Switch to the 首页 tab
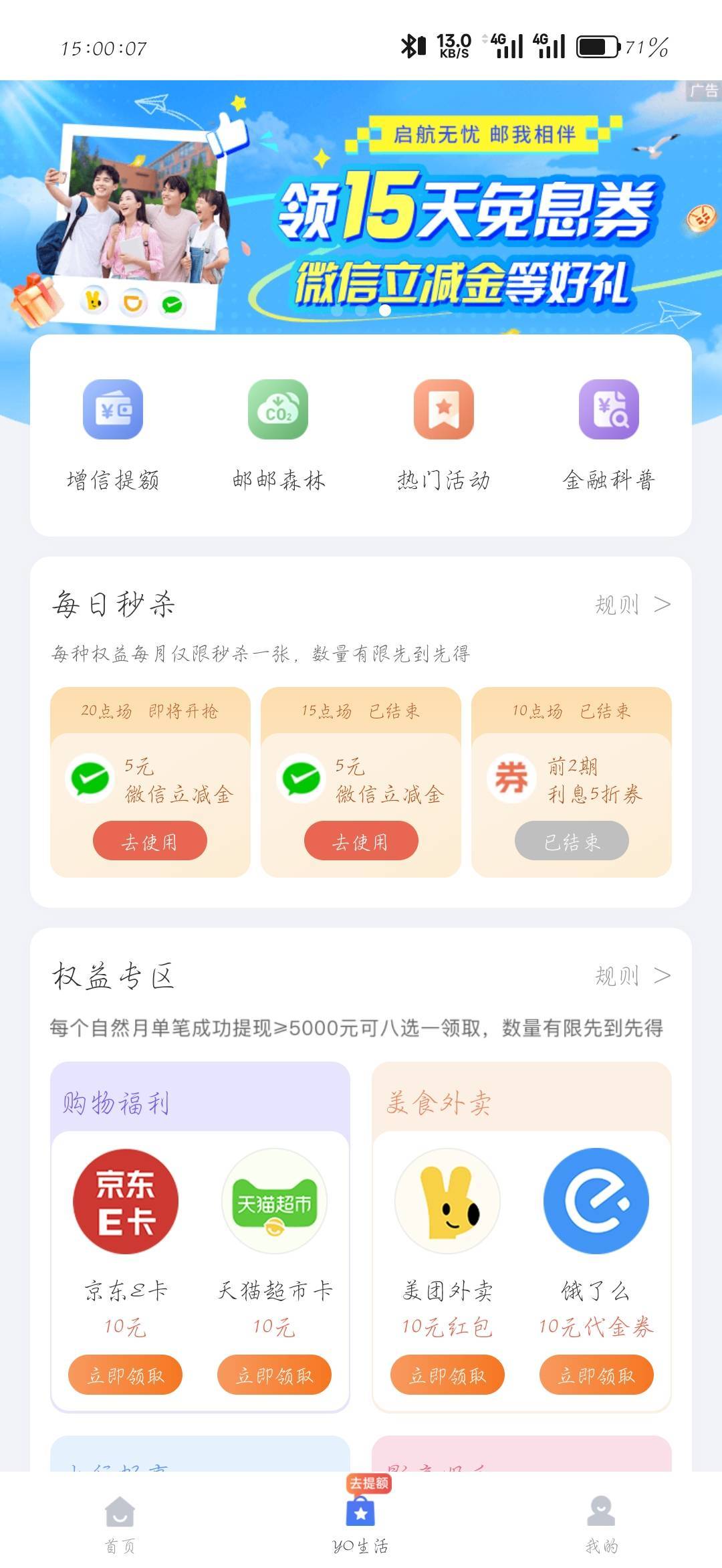Image resolution: width=722 pixels, height=1568 pixels. pos(120,1524)
